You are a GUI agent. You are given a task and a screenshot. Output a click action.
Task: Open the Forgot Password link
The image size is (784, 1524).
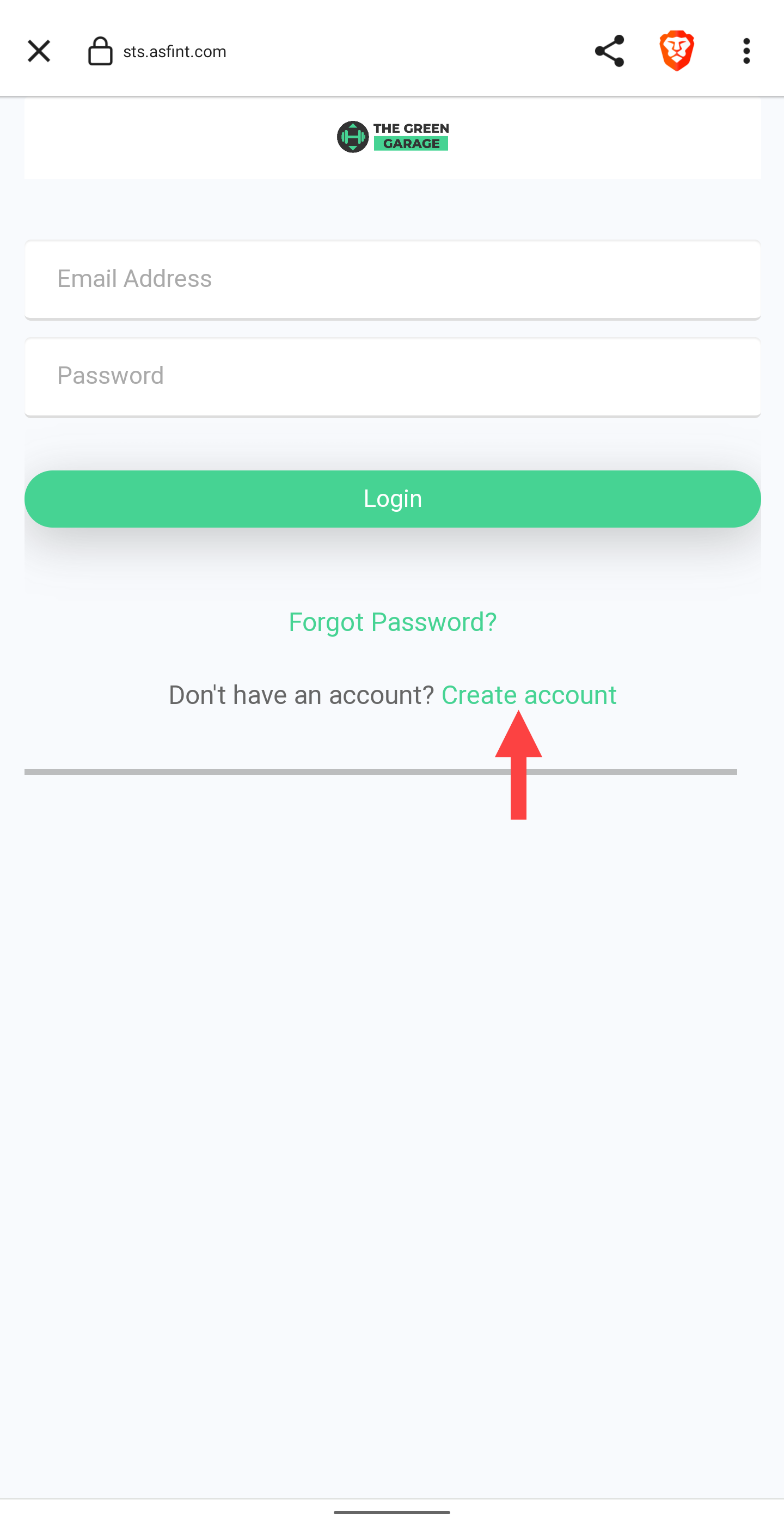point(393,622)
